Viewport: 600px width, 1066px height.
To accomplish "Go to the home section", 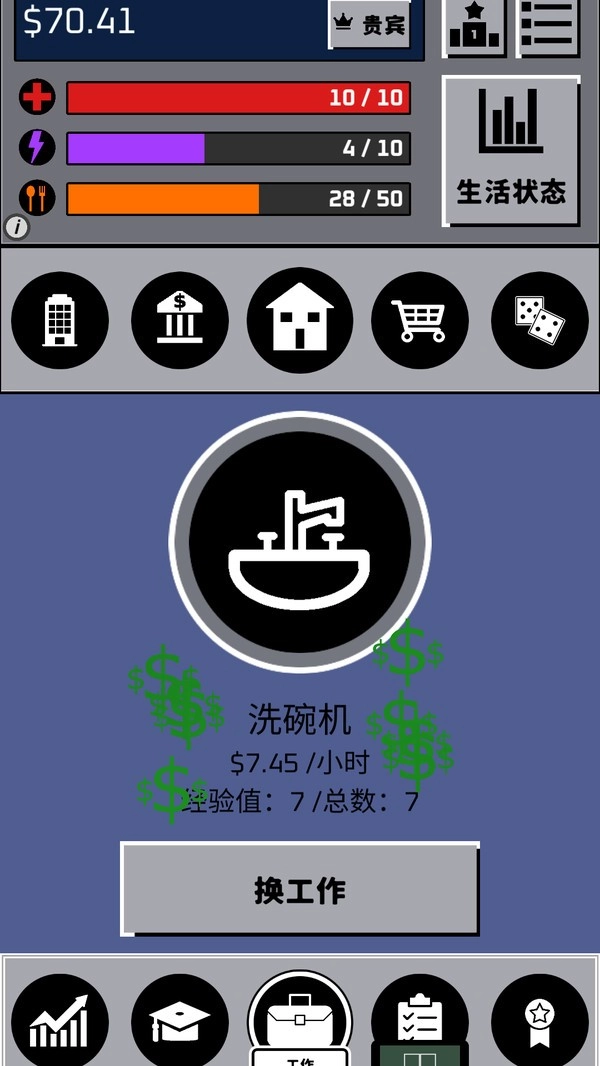I will tap(300, 321).
